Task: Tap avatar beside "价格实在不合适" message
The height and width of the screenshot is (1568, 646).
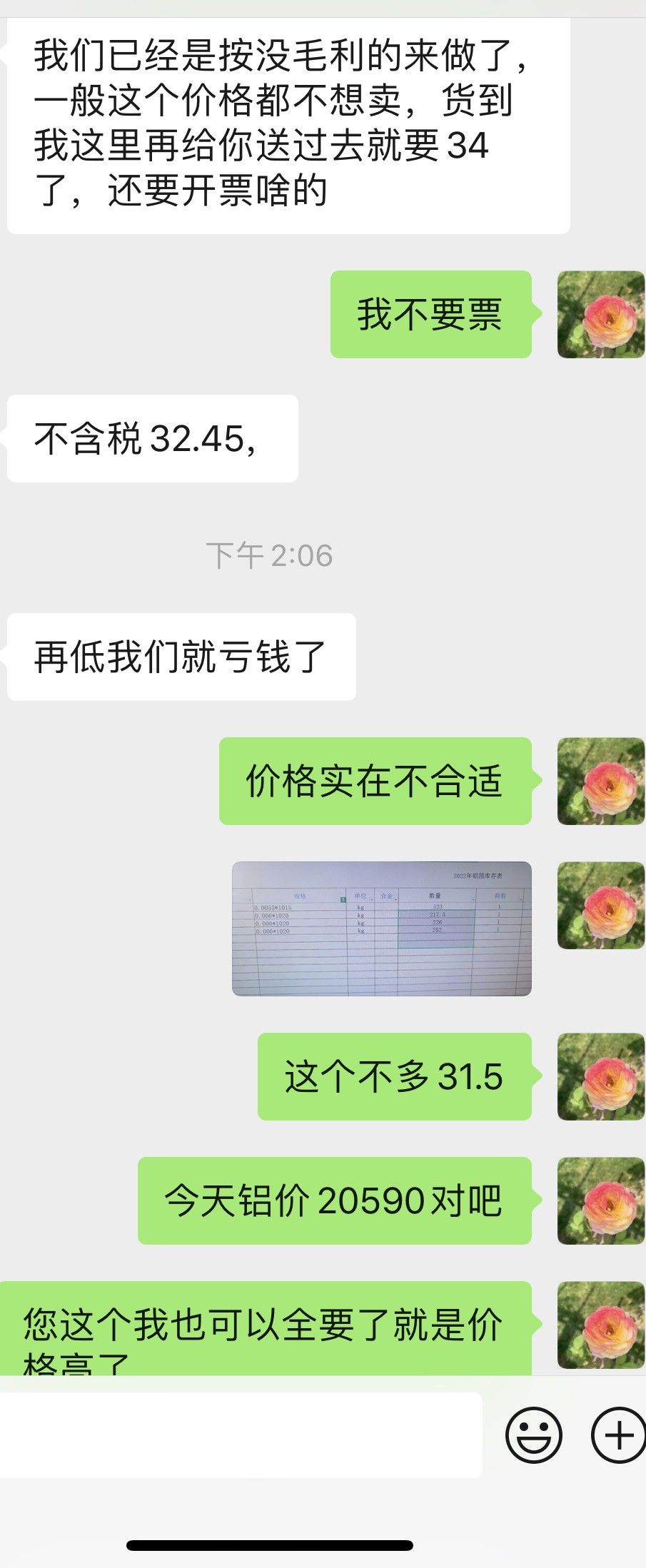Action: [x=600, y=781]
